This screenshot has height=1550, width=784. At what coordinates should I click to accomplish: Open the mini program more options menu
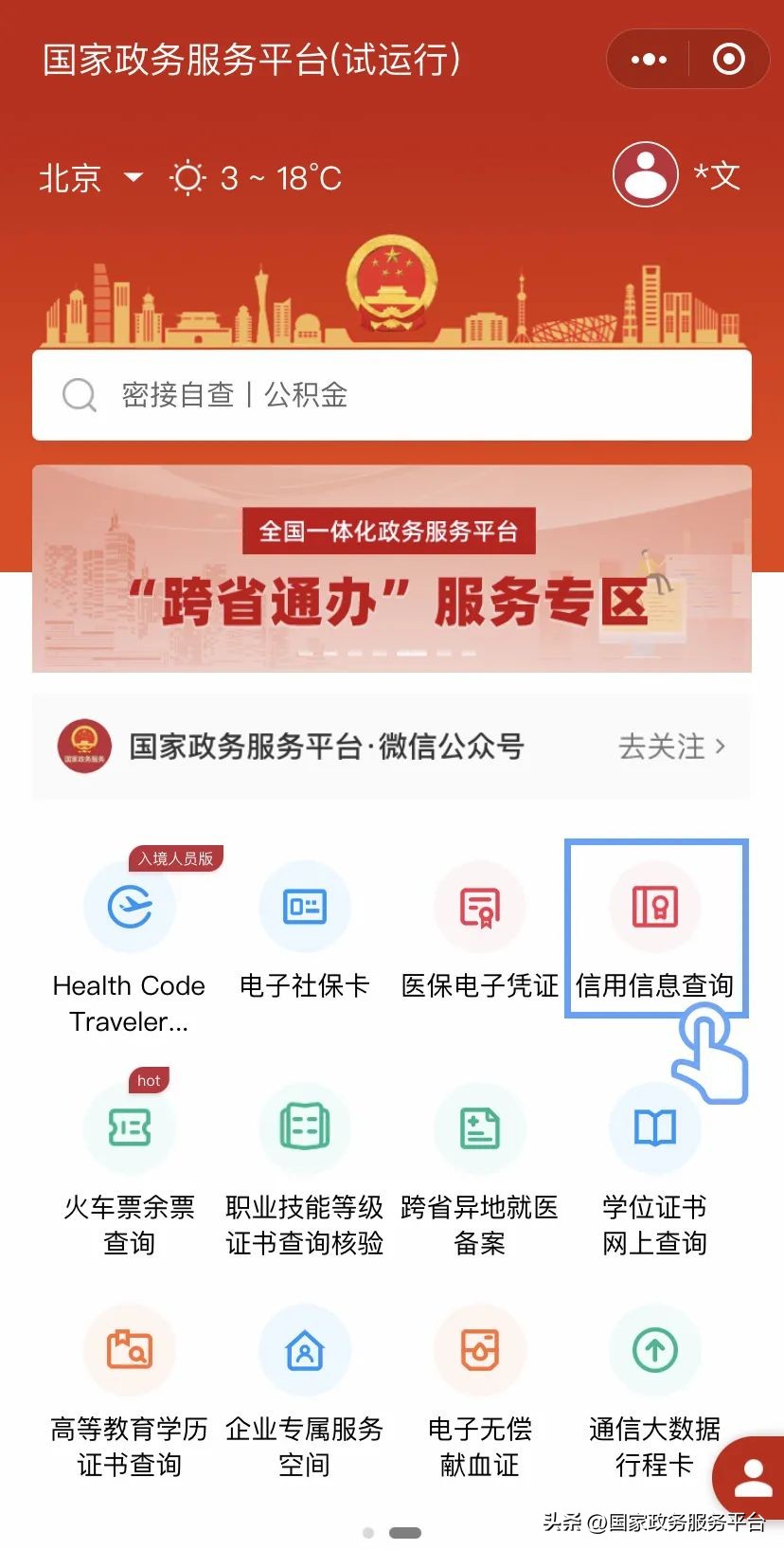point(649,60)
